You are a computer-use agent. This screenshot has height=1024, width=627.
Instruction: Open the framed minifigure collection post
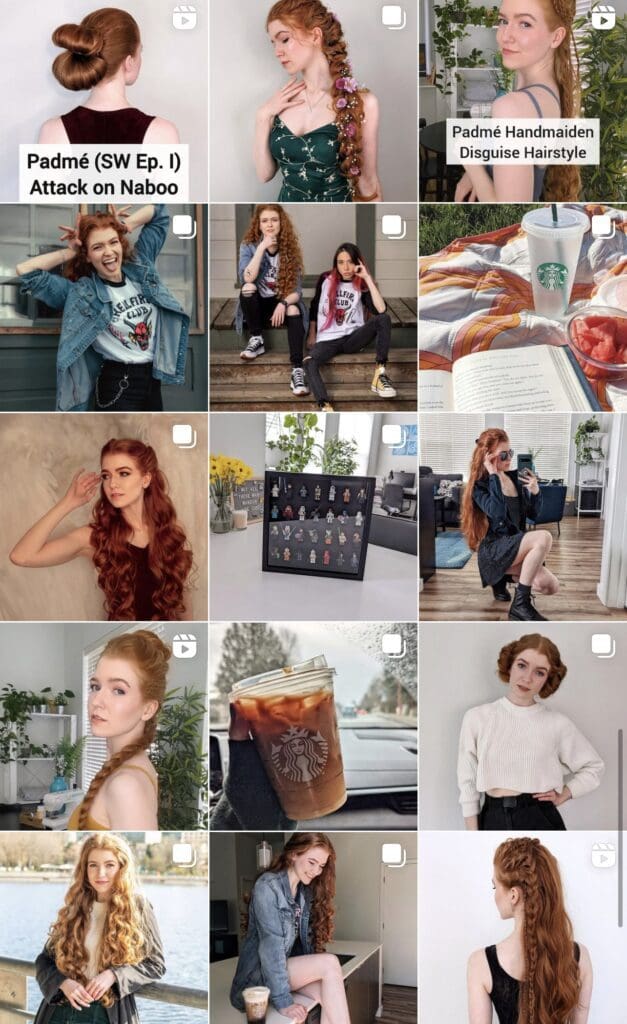tap(314, 517)
